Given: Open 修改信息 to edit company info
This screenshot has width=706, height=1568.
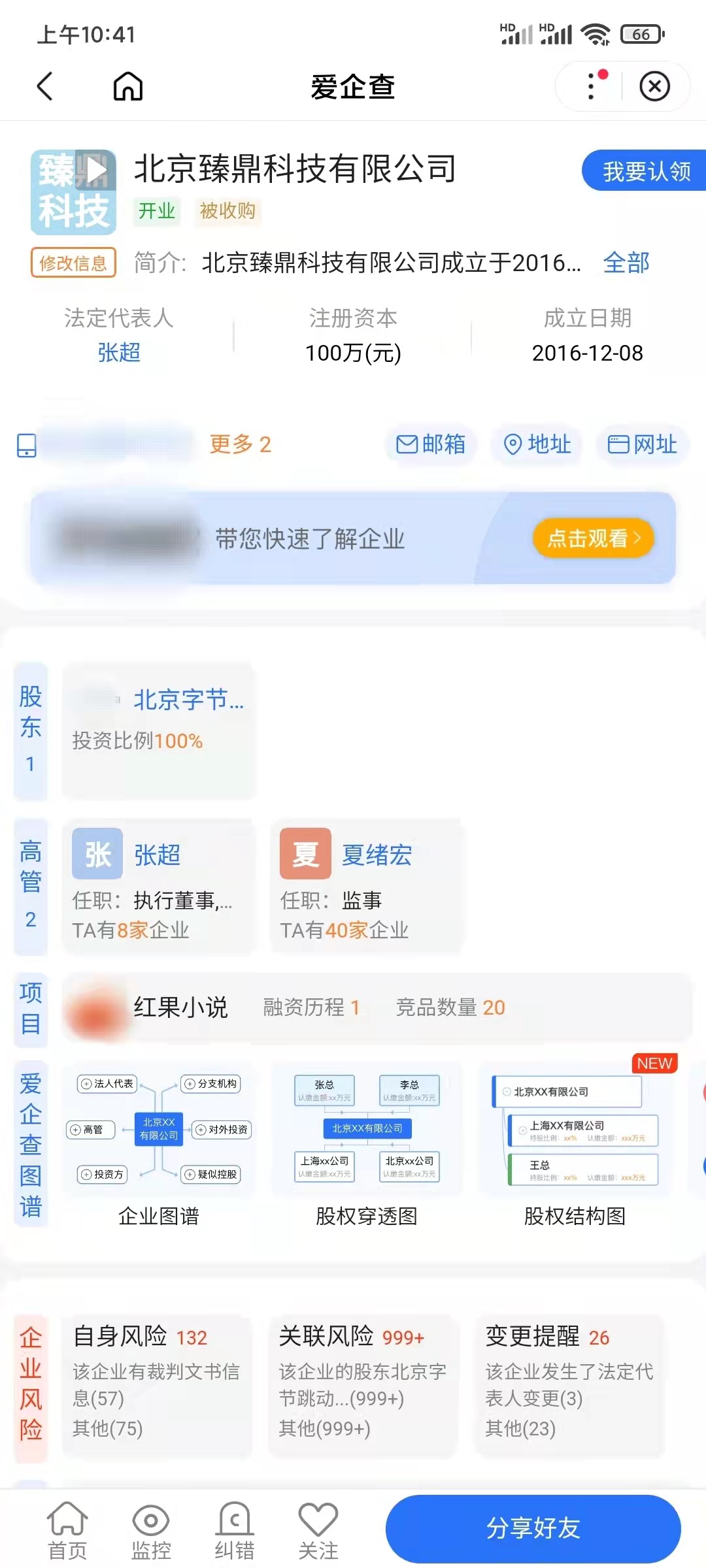Looking at the screenshot, I should coord(73,263).
